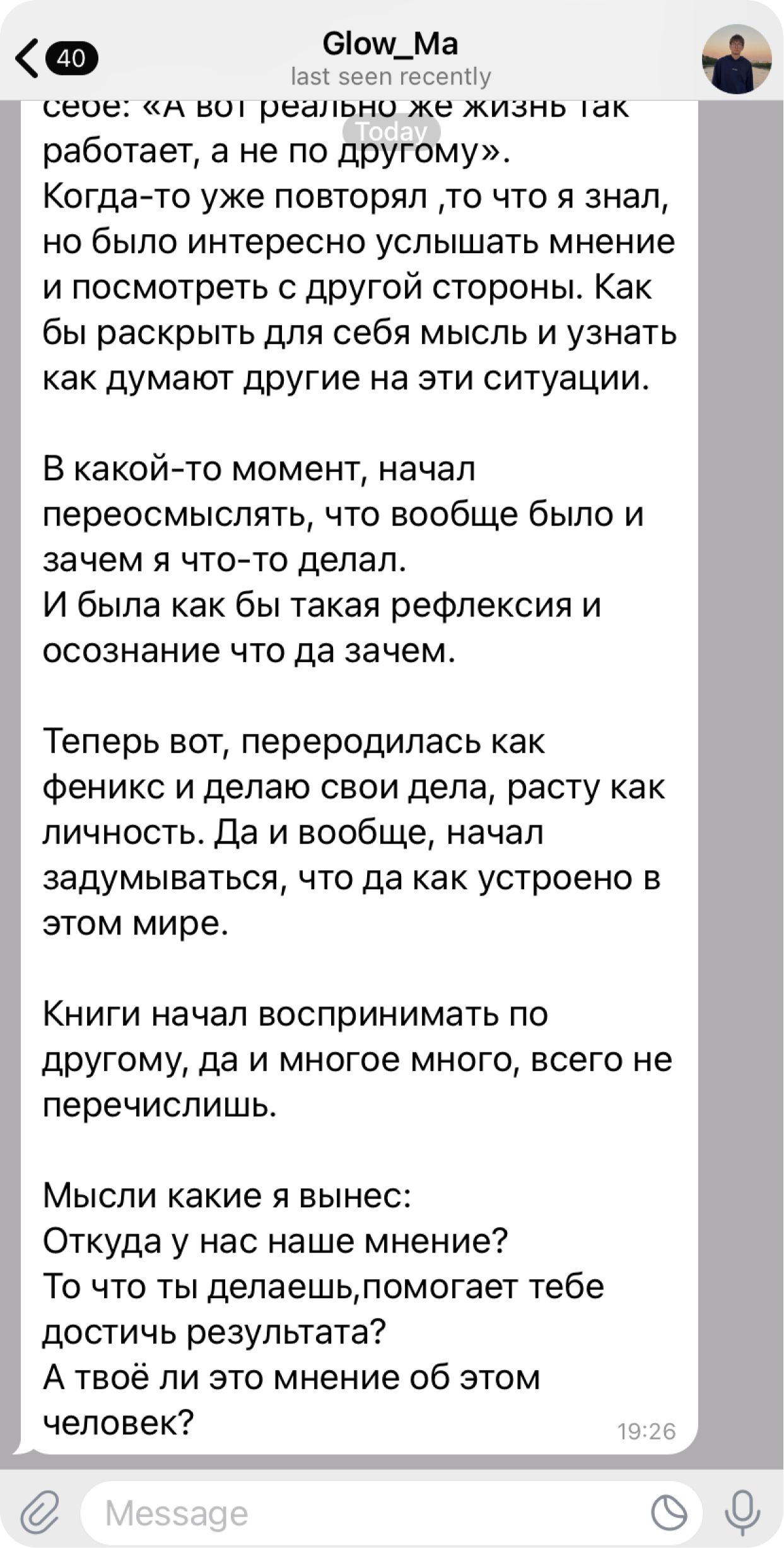The height and width of the screenshot is (1548, 784).
Task: Record a voice message with the microphone
Action: point(742,1512)
